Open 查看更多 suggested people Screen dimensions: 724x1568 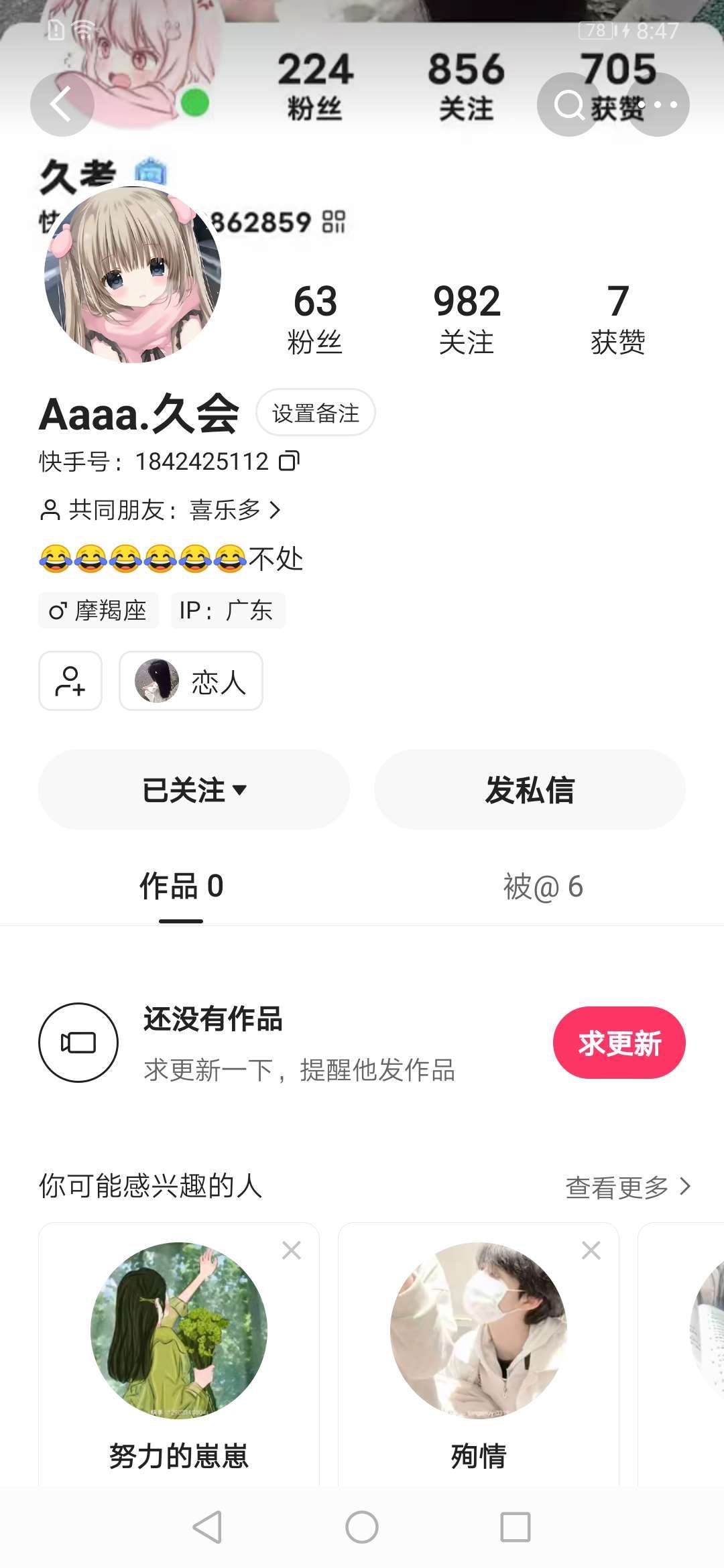[627, 1187]
